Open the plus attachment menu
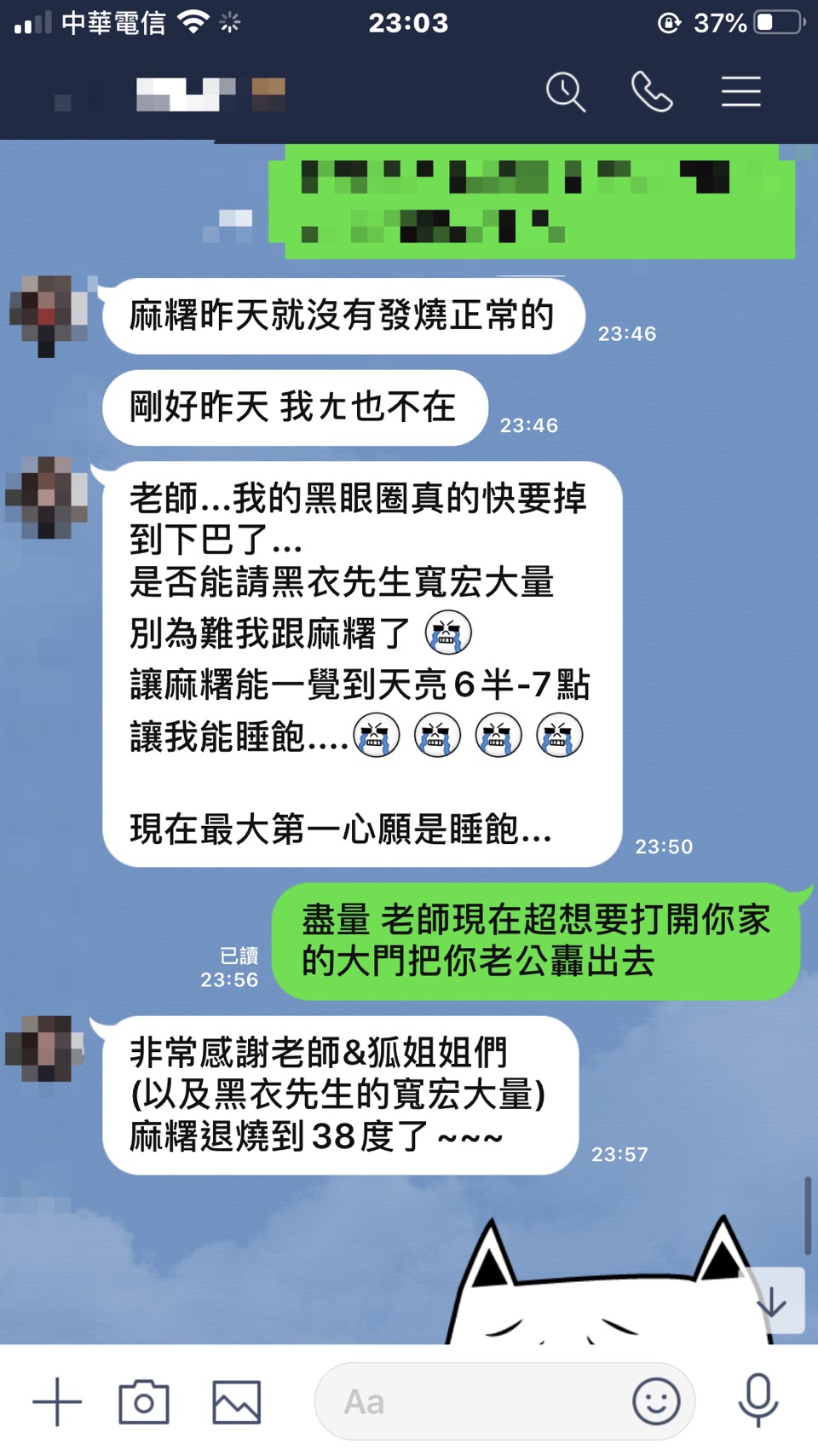Viewport: 818px width, 1456px height. click(x=57, y=1401)
